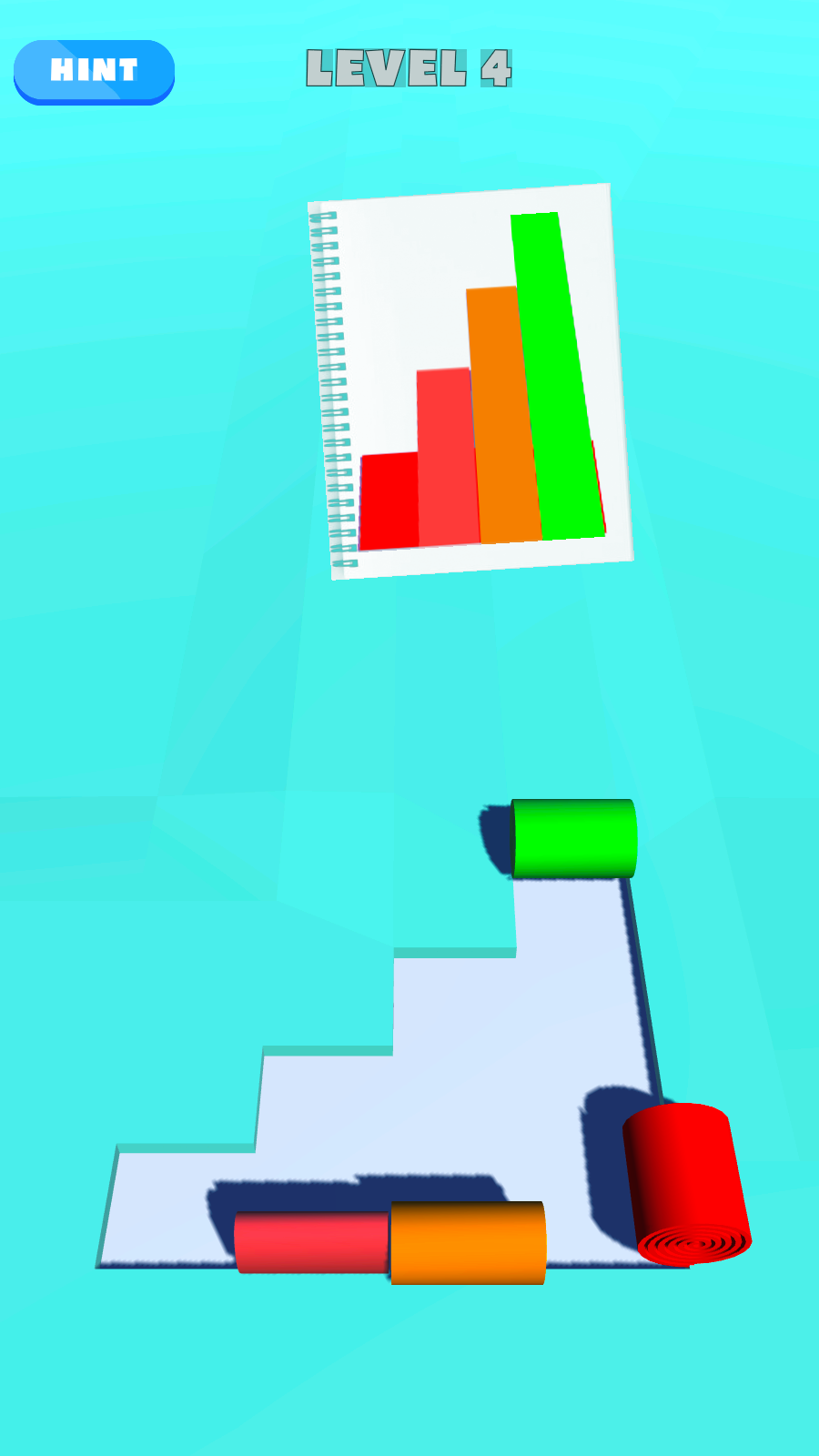This screenshot has width=819, height=1456.
Task: Tap the orange paint roll
Action: [468, 1242]
